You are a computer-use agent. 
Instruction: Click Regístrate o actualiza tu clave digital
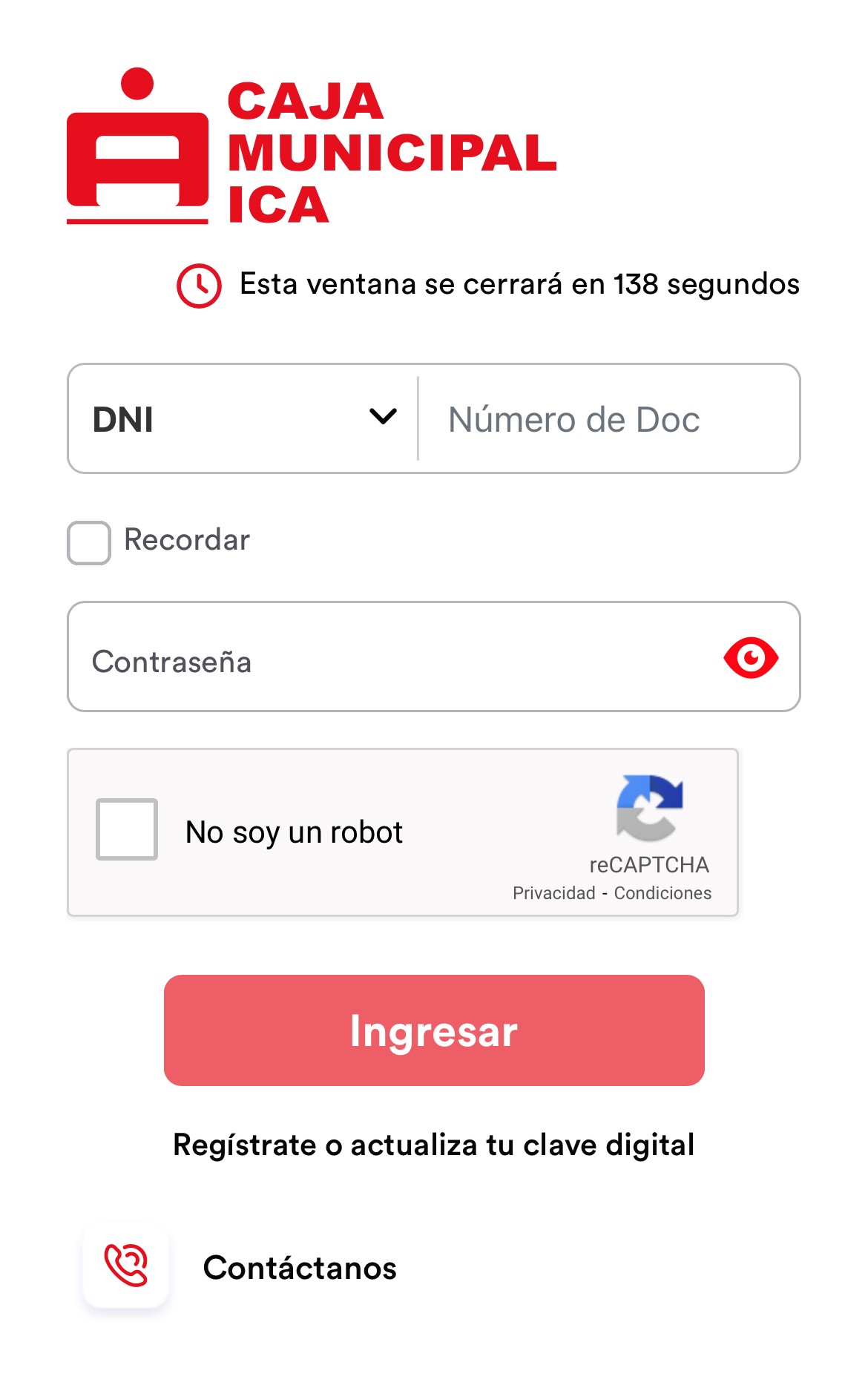(x=433, y=1145)
